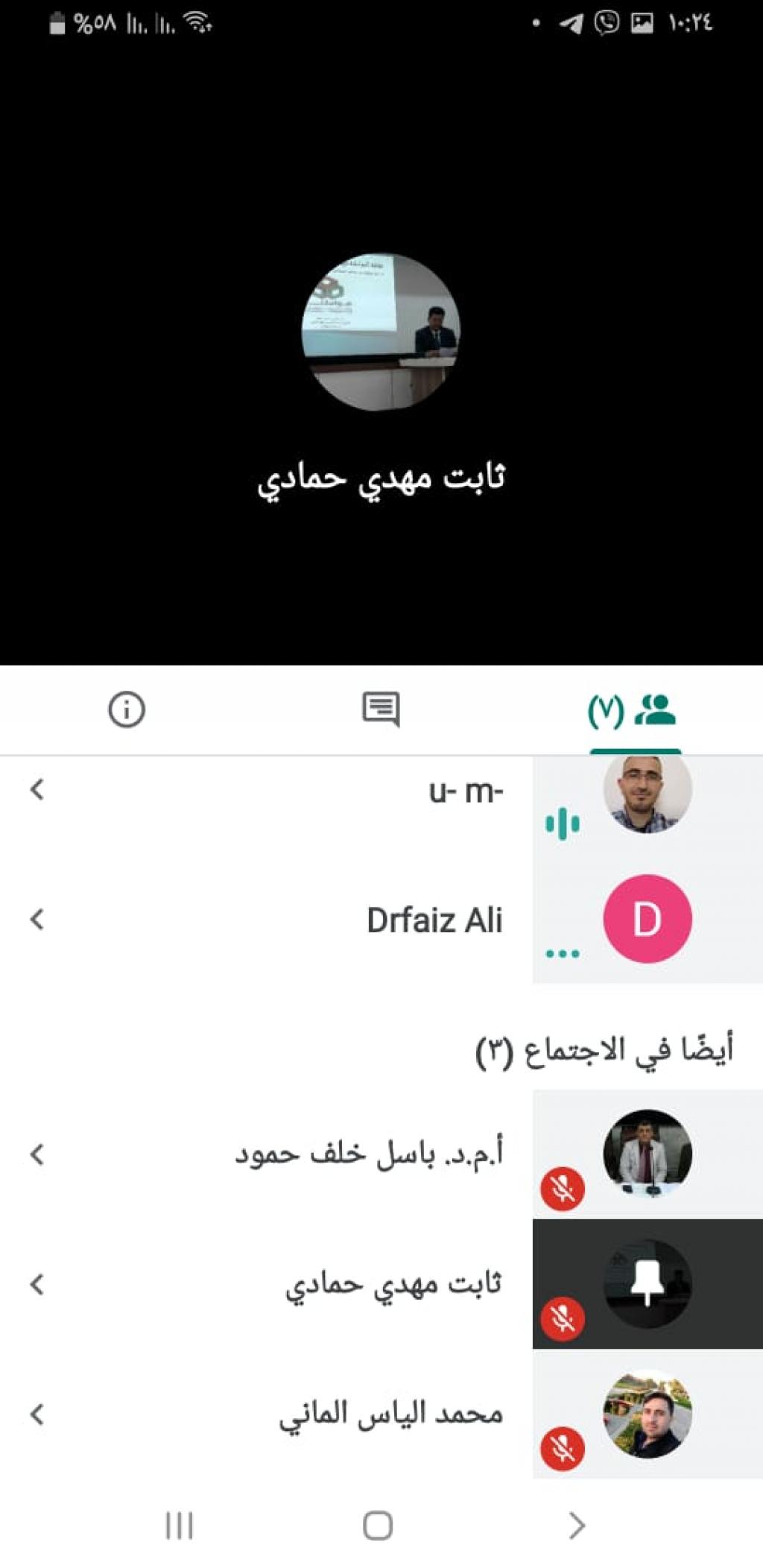763x1568 pixels.
Task: Open options for Drfaiz Ali
Action: pos(37,920)
